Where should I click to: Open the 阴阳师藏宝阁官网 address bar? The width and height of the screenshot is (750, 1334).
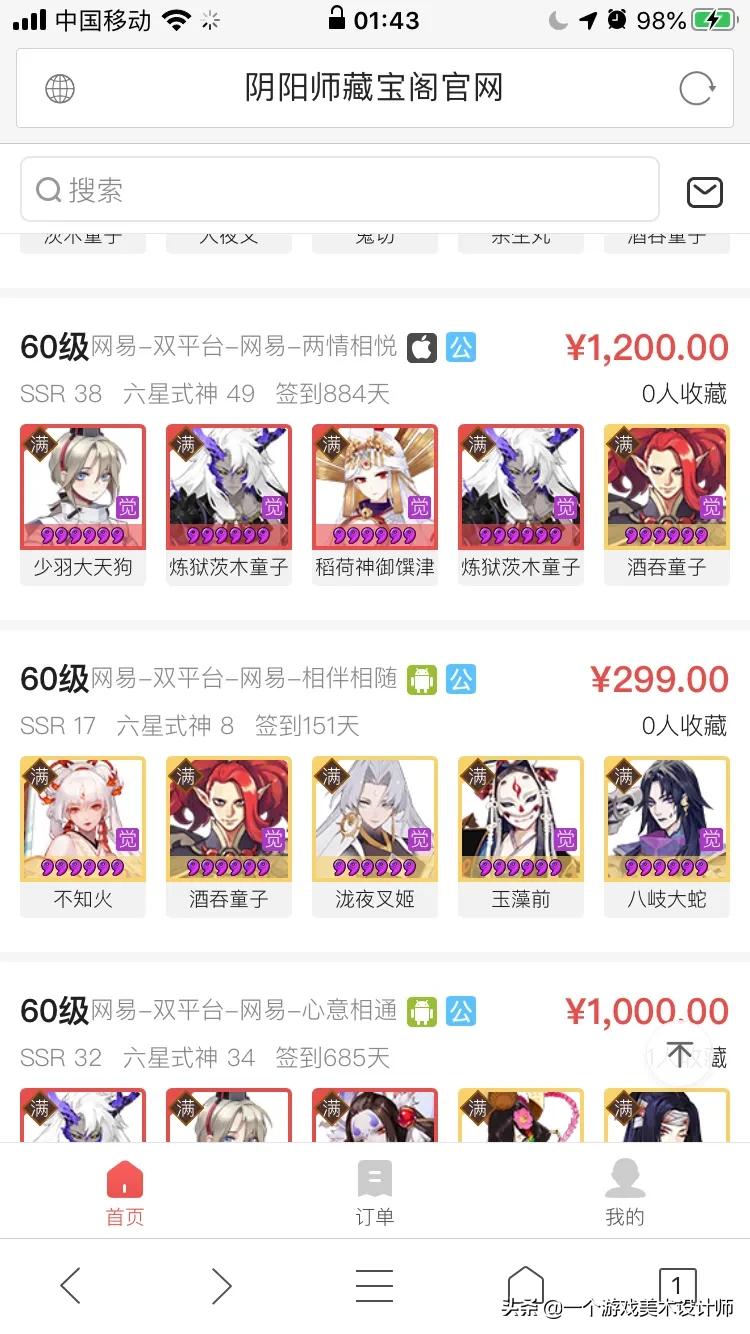[x=374, y=88]
